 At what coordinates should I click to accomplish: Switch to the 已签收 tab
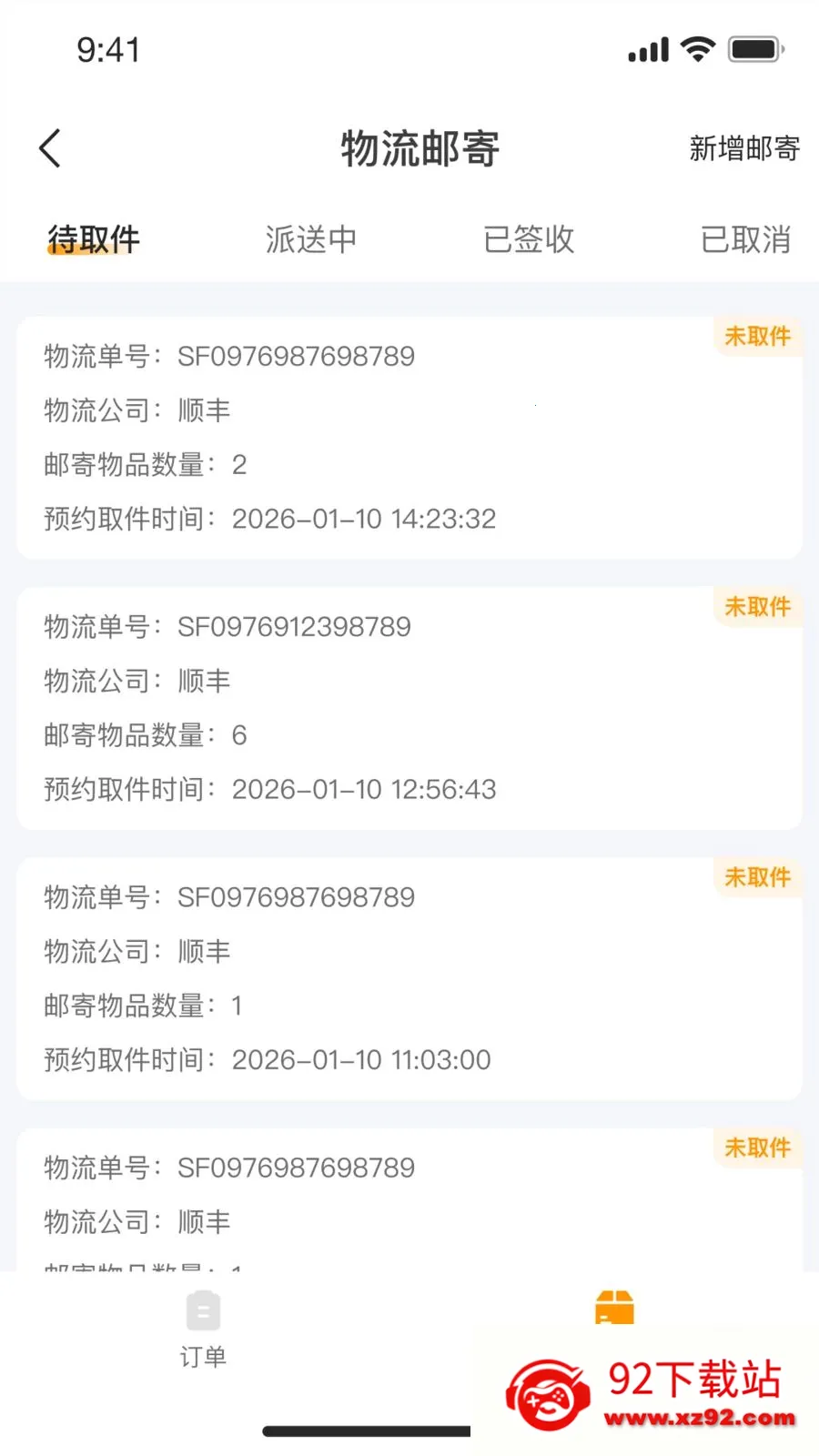528,239
